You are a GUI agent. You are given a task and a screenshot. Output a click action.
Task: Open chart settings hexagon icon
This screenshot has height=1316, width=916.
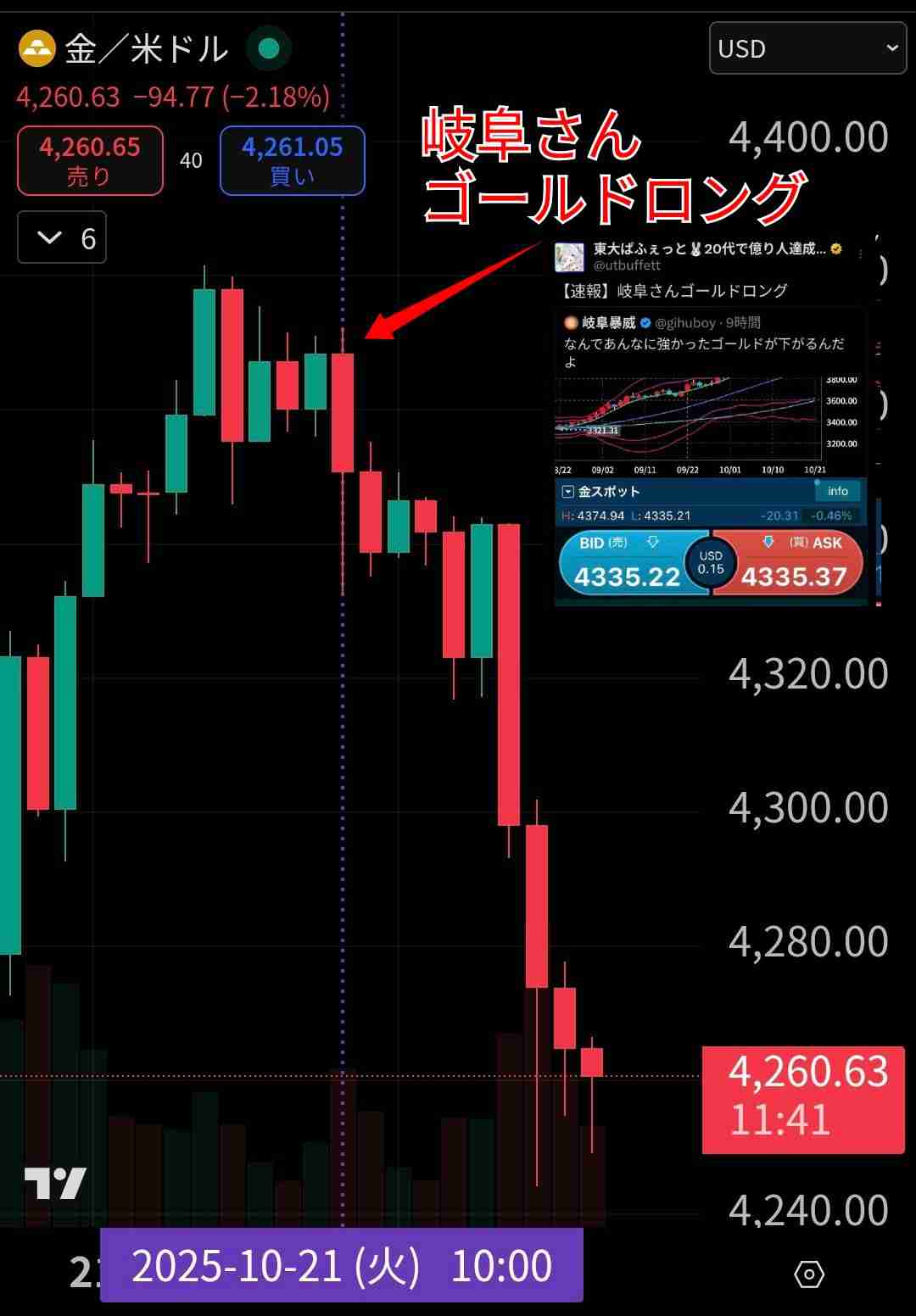click(x=808, y=1274)
